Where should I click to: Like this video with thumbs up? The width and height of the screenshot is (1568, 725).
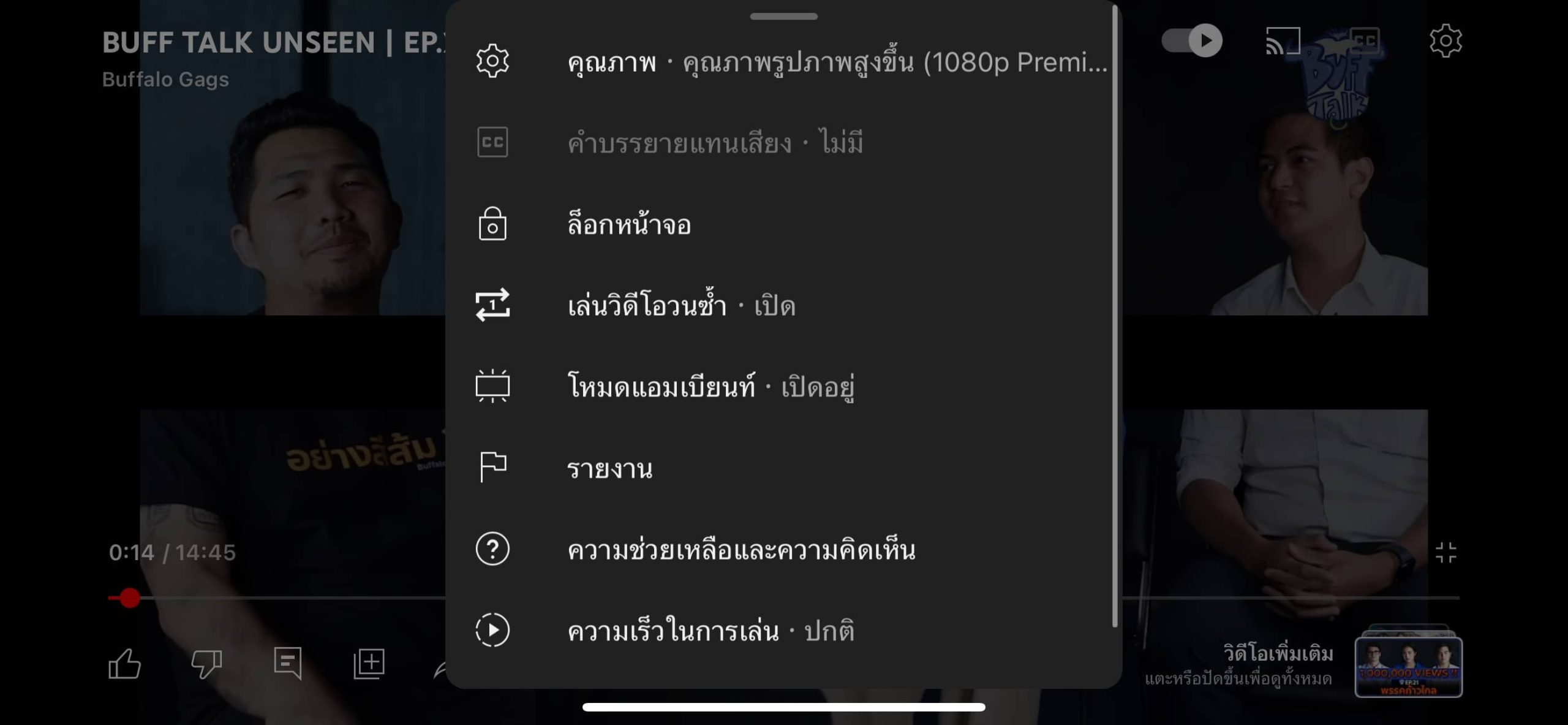pos(125,663)
